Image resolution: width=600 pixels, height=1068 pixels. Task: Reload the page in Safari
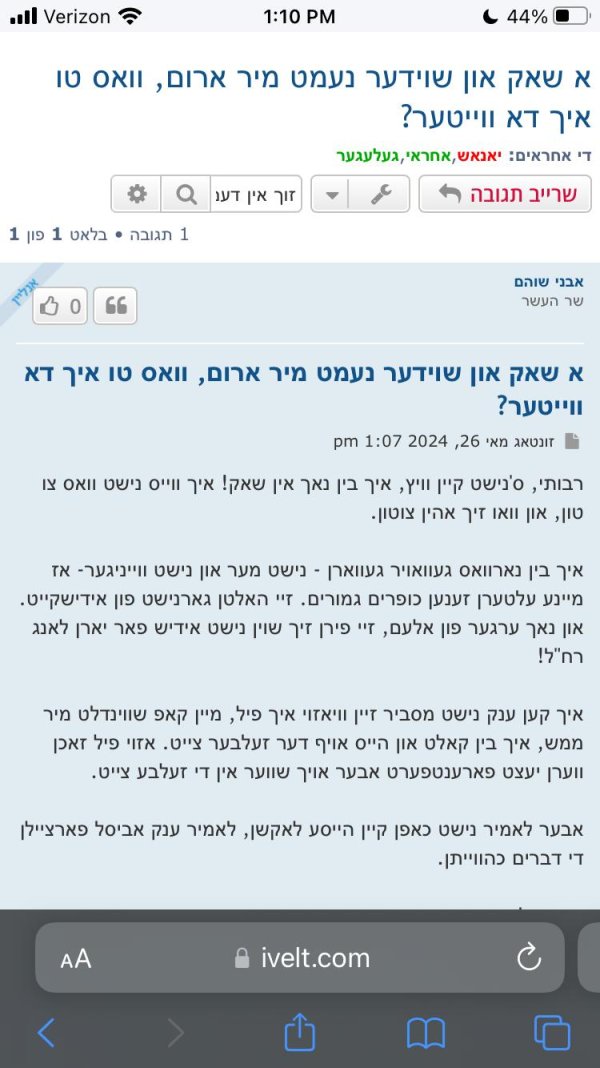(528, 958)
